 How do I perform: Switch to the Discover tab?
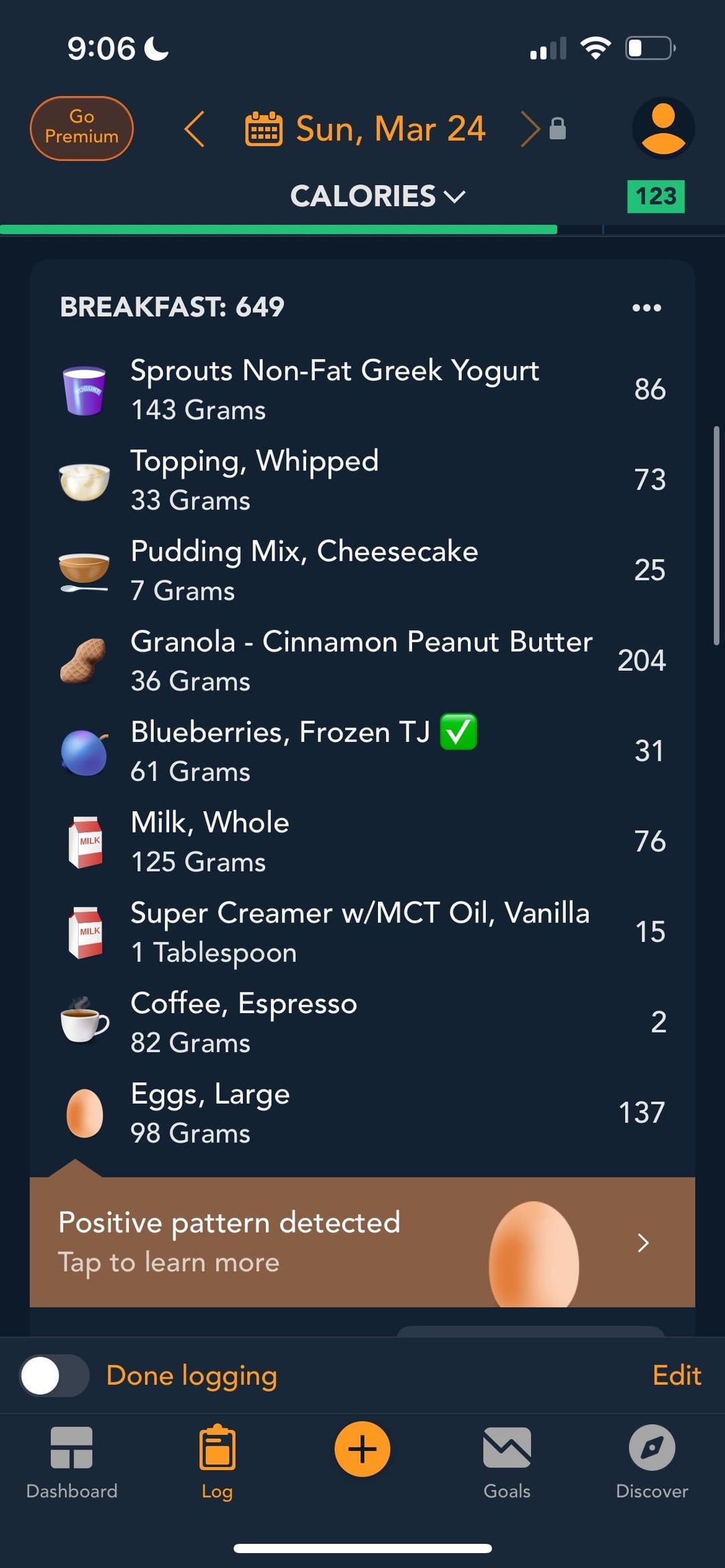tap(652, 1463)
